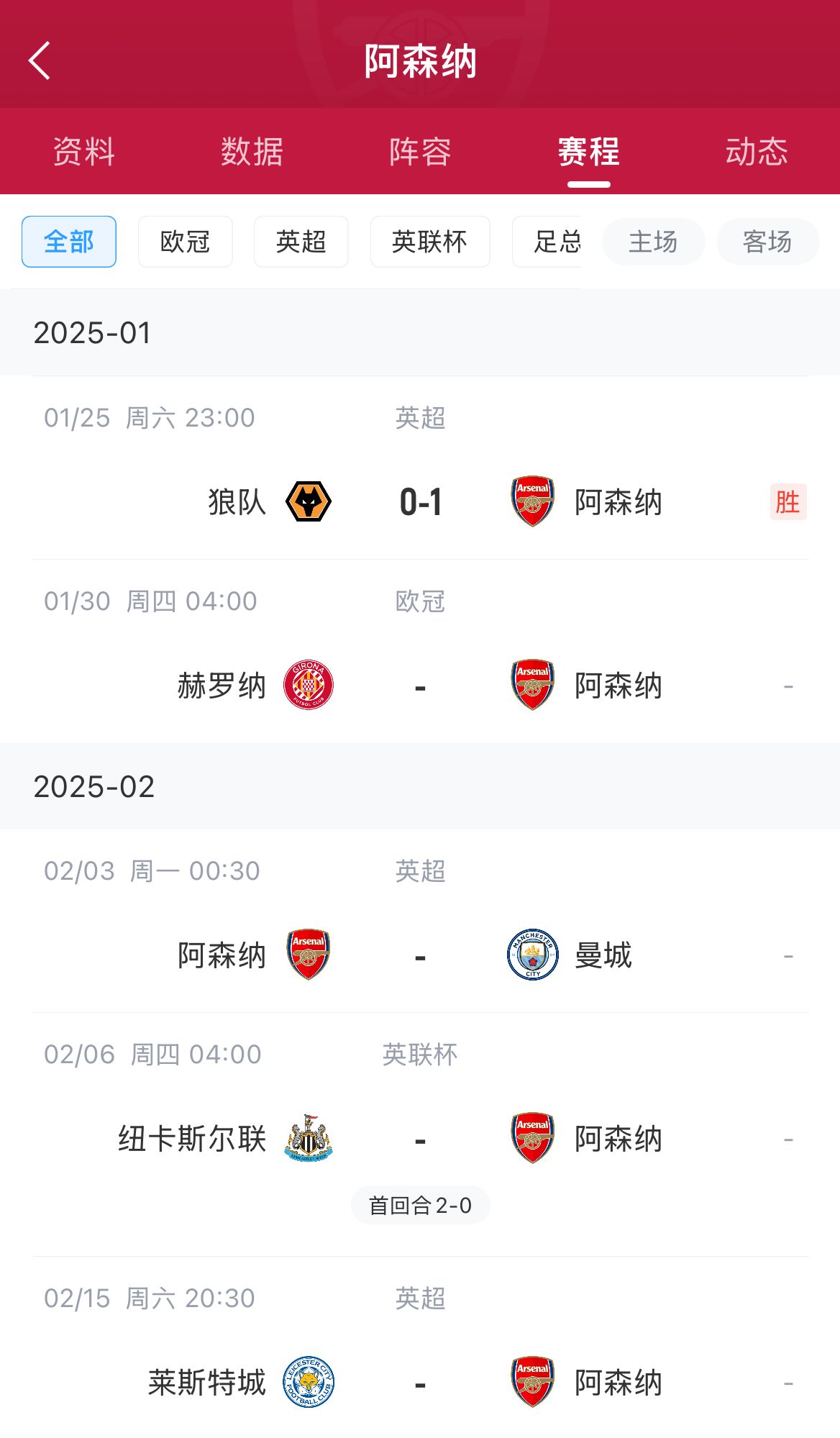Open the 狼队 vs 阿森纳 0-1 match
The image size is (840, 1438).
tap(420, 501)
